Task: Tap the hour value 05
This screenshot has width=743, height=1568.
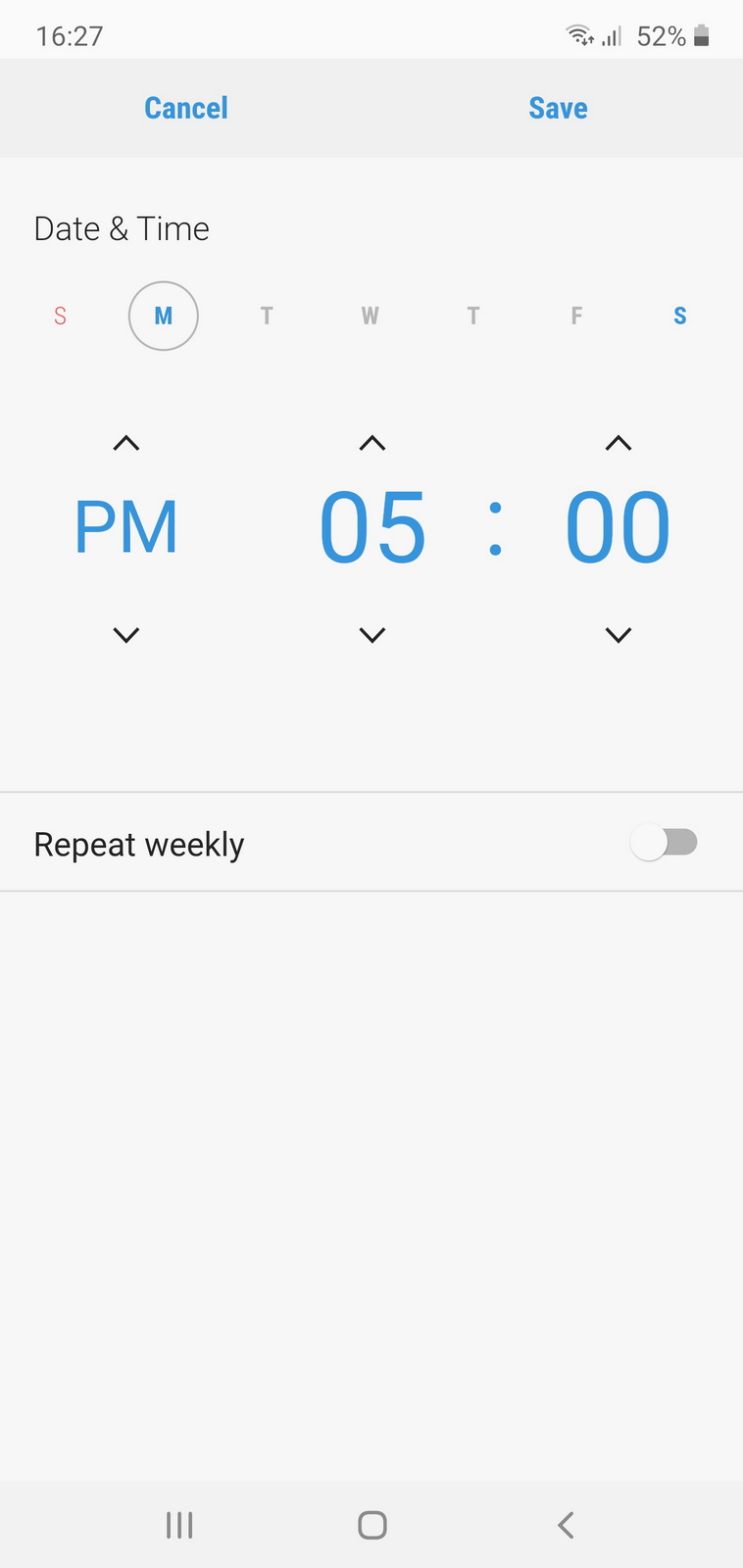Action: pyautogui.click(x=372, y=528)
